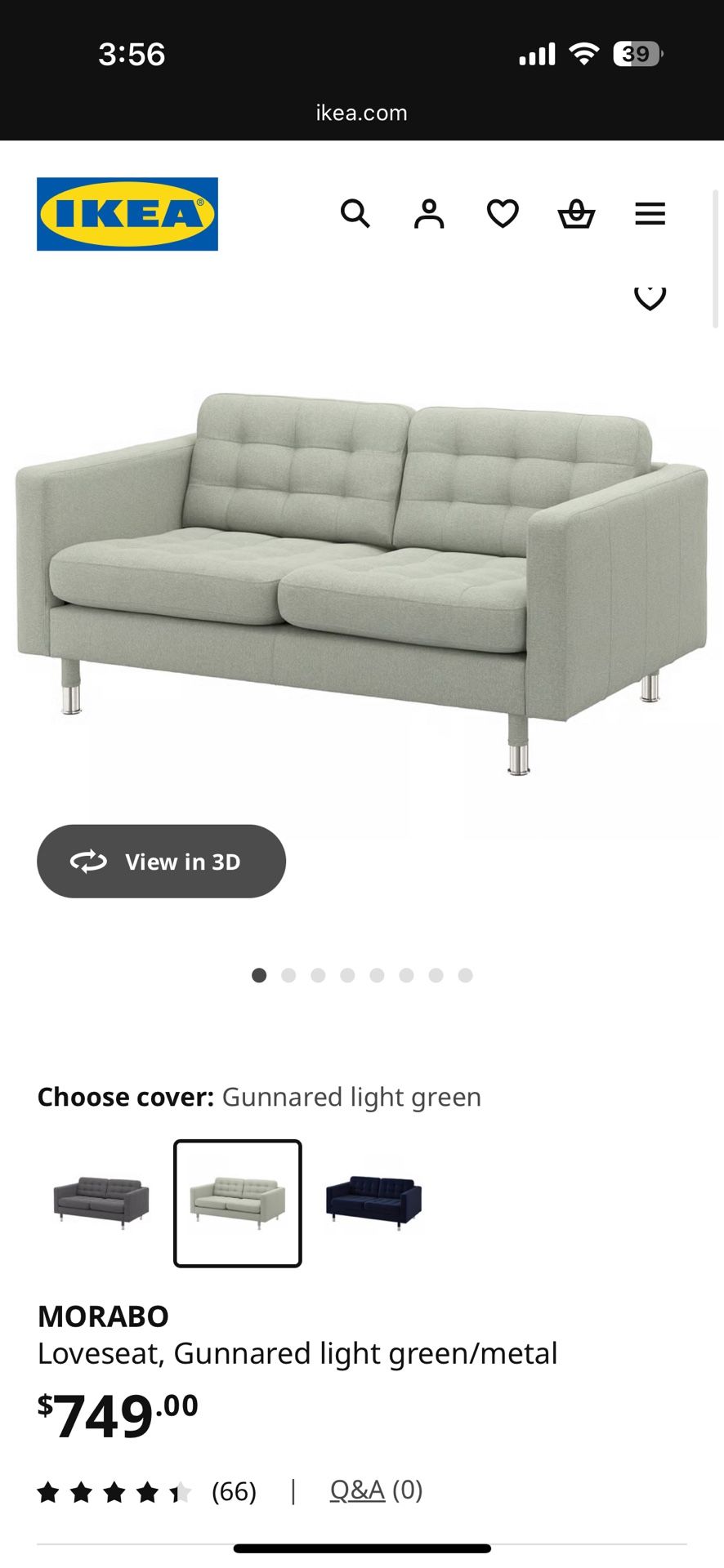Go to the IKEA home page logo
The image size is (724, 1568).
click(x=127, y=214)
